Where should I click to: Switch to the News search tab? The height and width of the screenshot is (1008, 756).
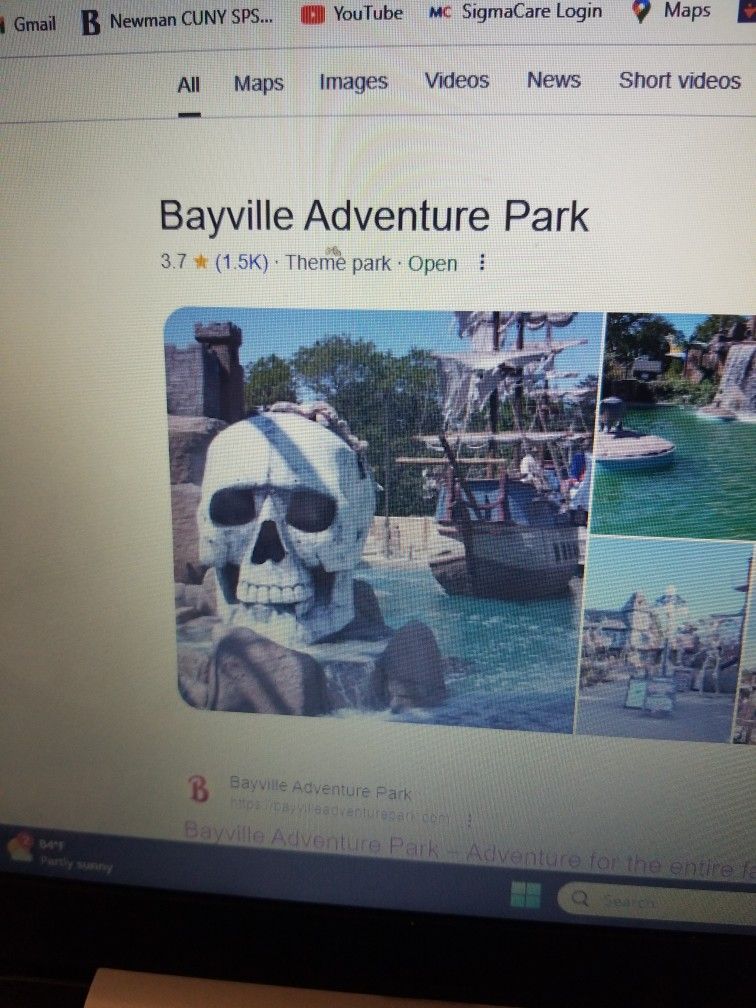point(554,80)
